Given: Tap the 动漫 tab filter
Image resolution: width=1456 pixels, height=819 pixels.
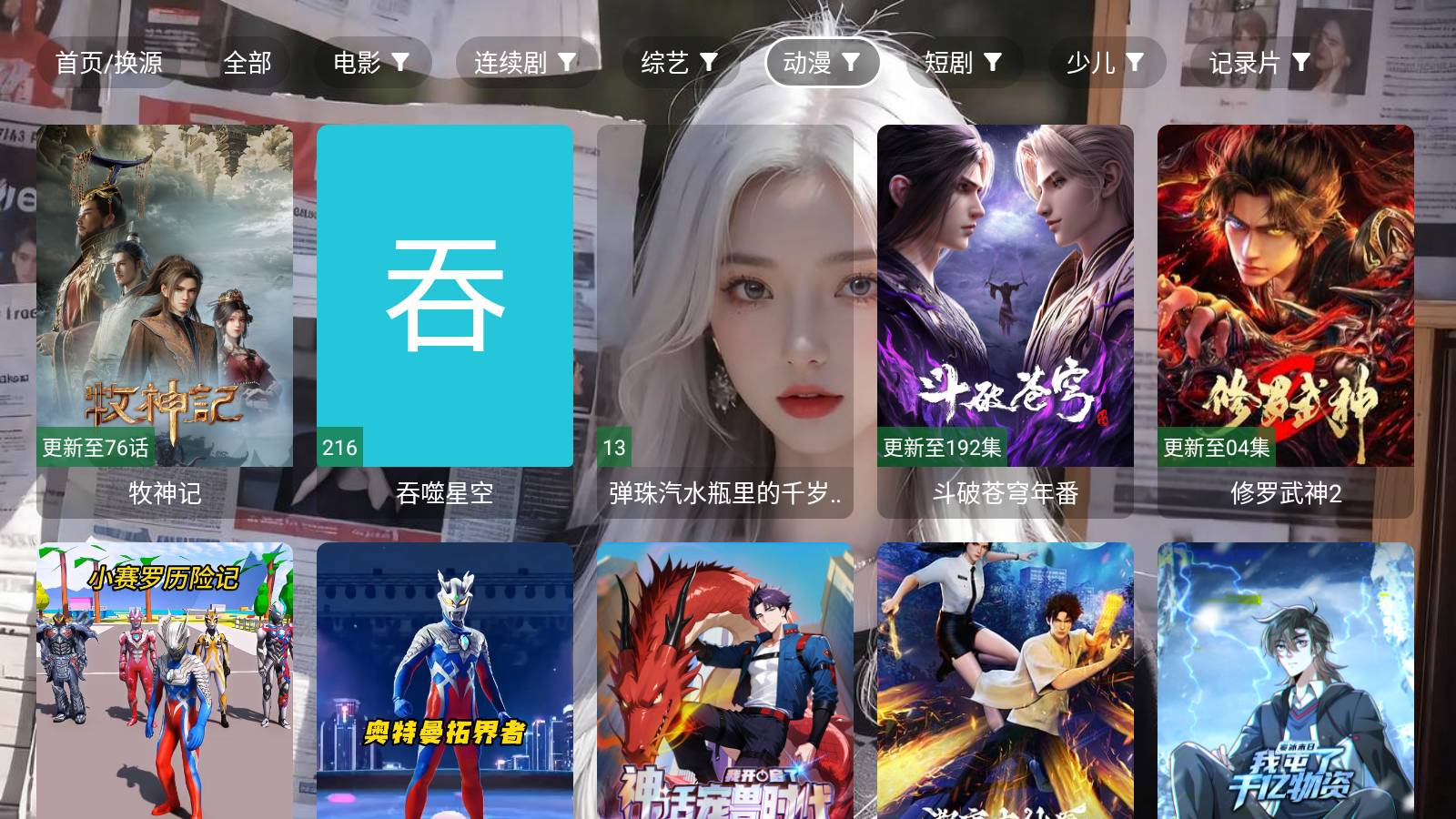Looking at the screenshot, I should point(822,63).
